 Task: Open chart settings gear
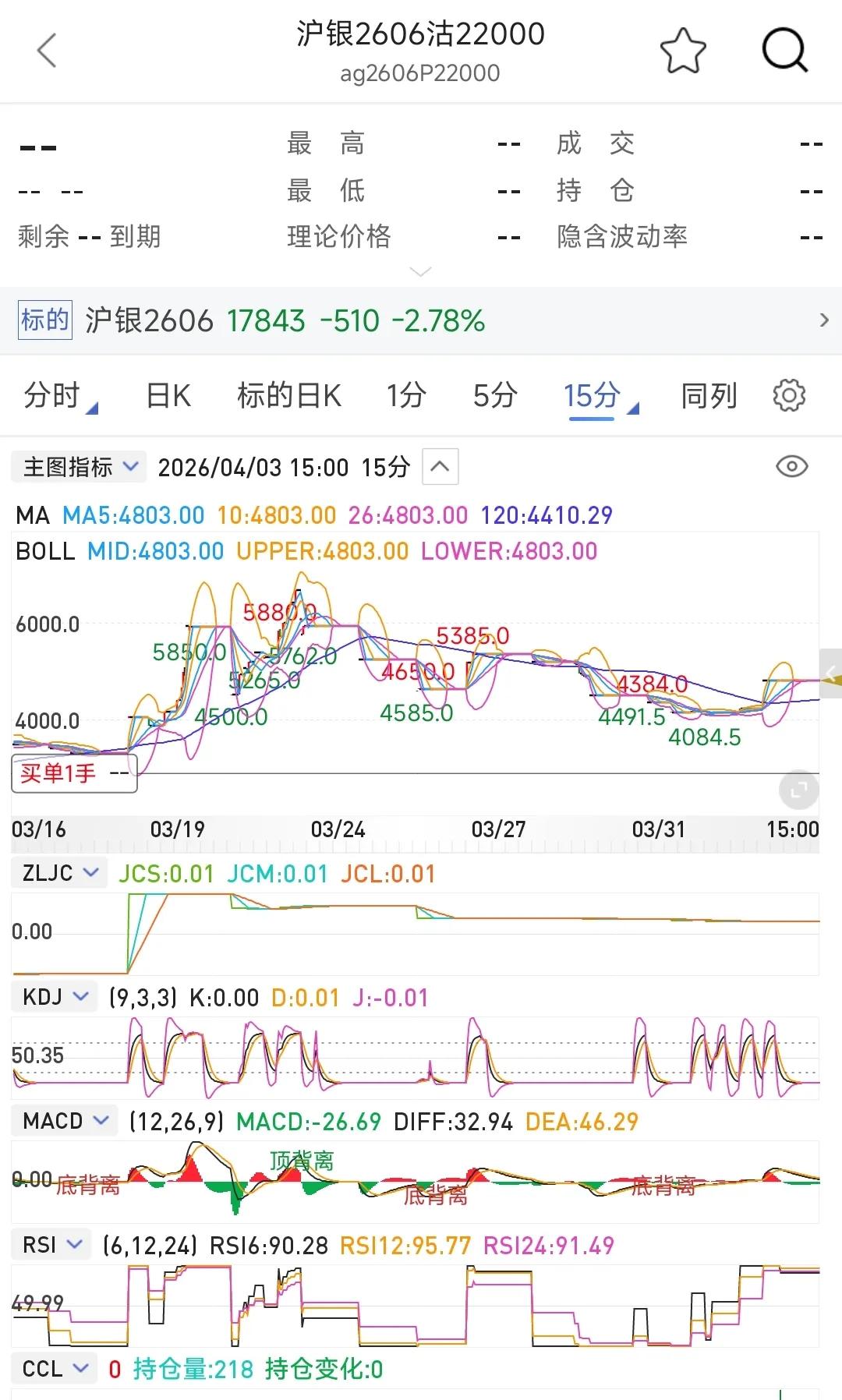[789, 396]
